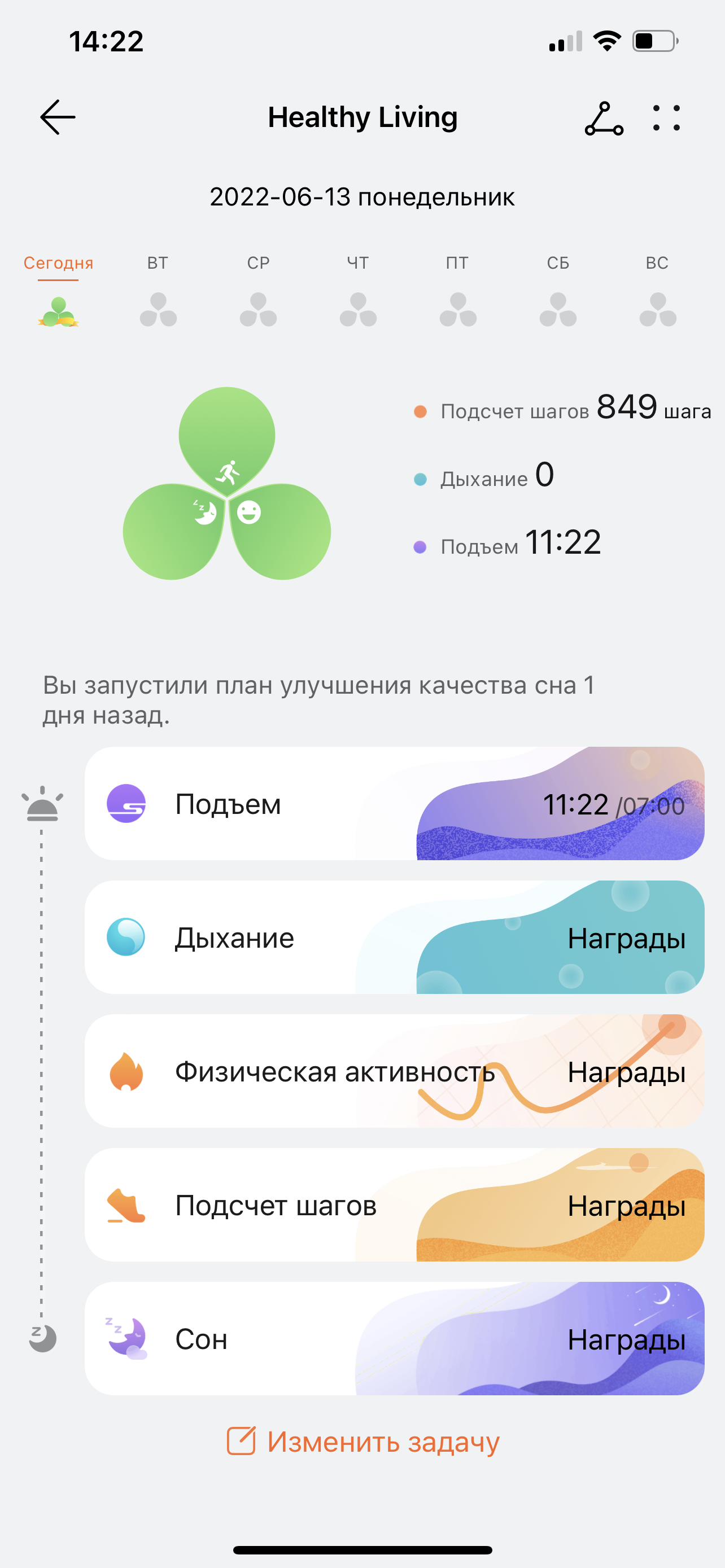Open the Подсчет шагов card
The image size is (725, 1568).
394,1205
